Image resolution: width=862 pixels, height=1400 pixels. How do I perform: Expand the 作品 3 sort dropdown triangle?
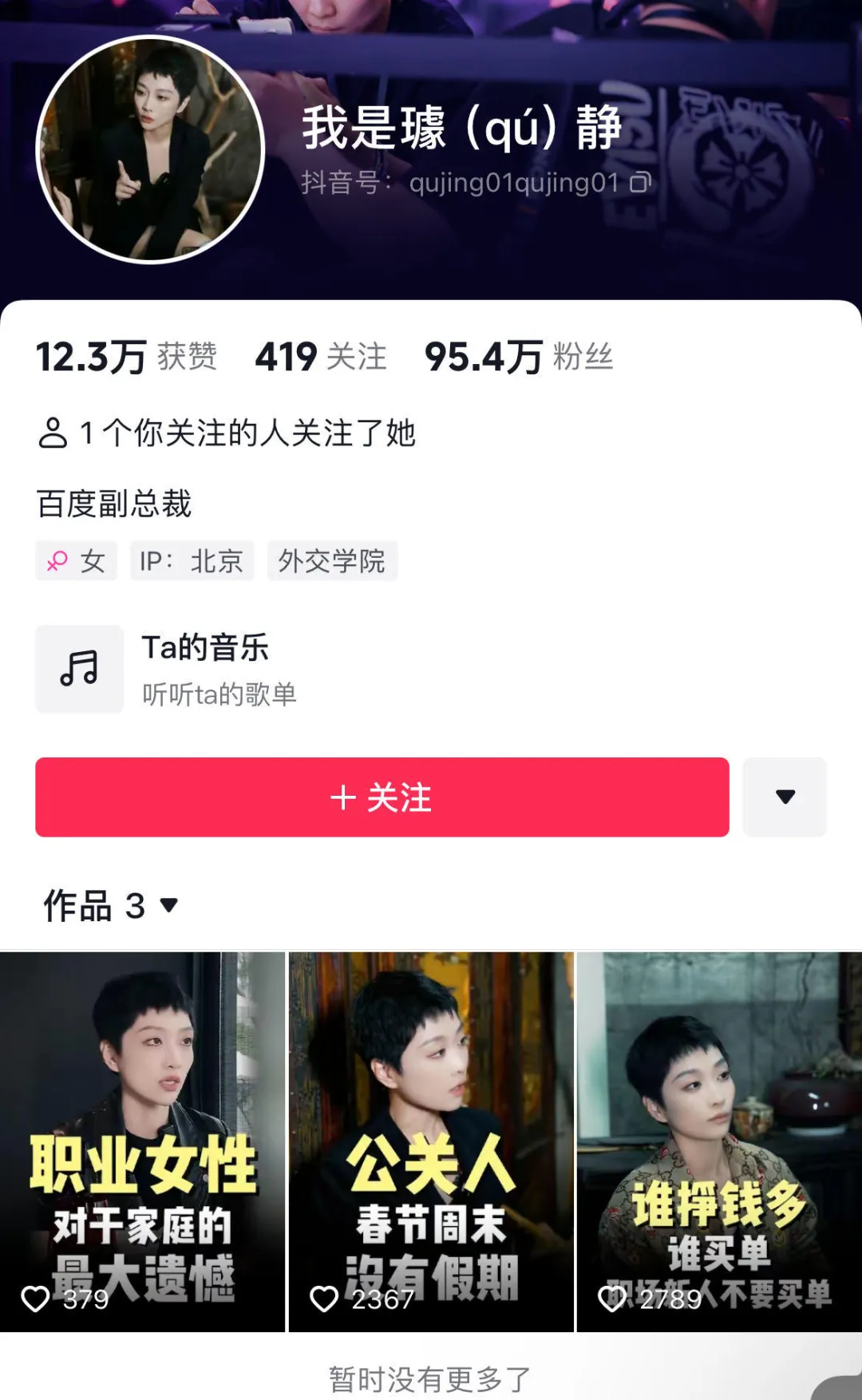pos(168,907)
